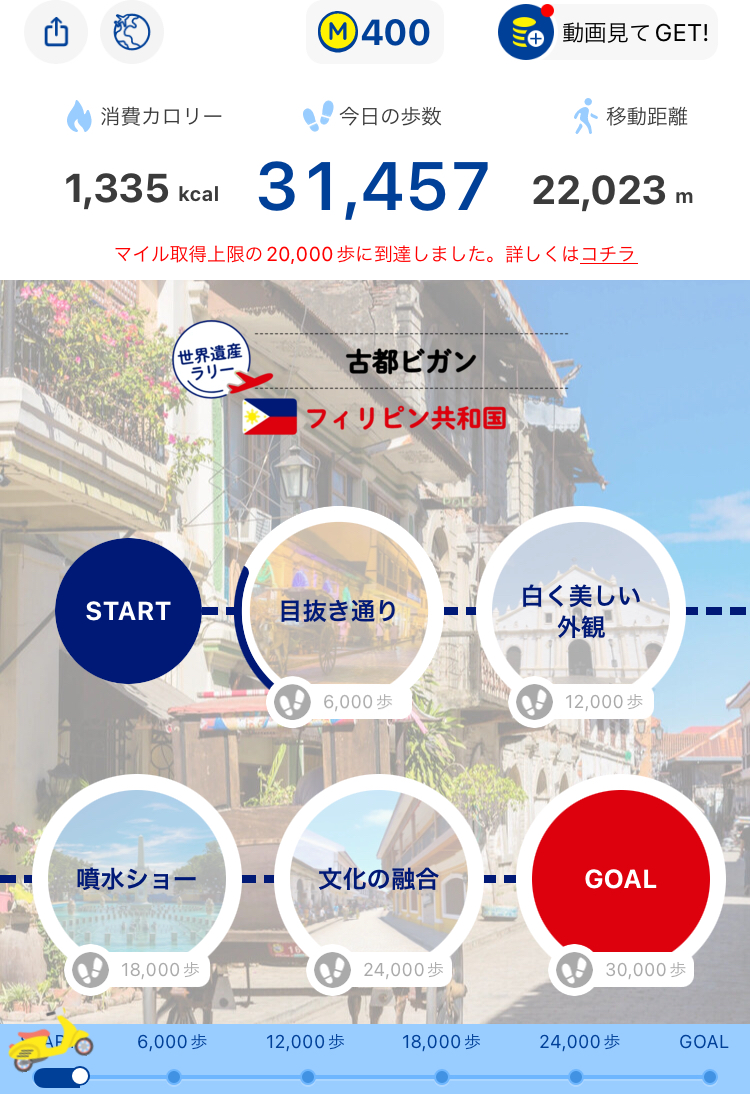The width and height of the screenshot is (750, 1094).
Task: Tap the red GOAL circle
Action: (x=621, y=879)
